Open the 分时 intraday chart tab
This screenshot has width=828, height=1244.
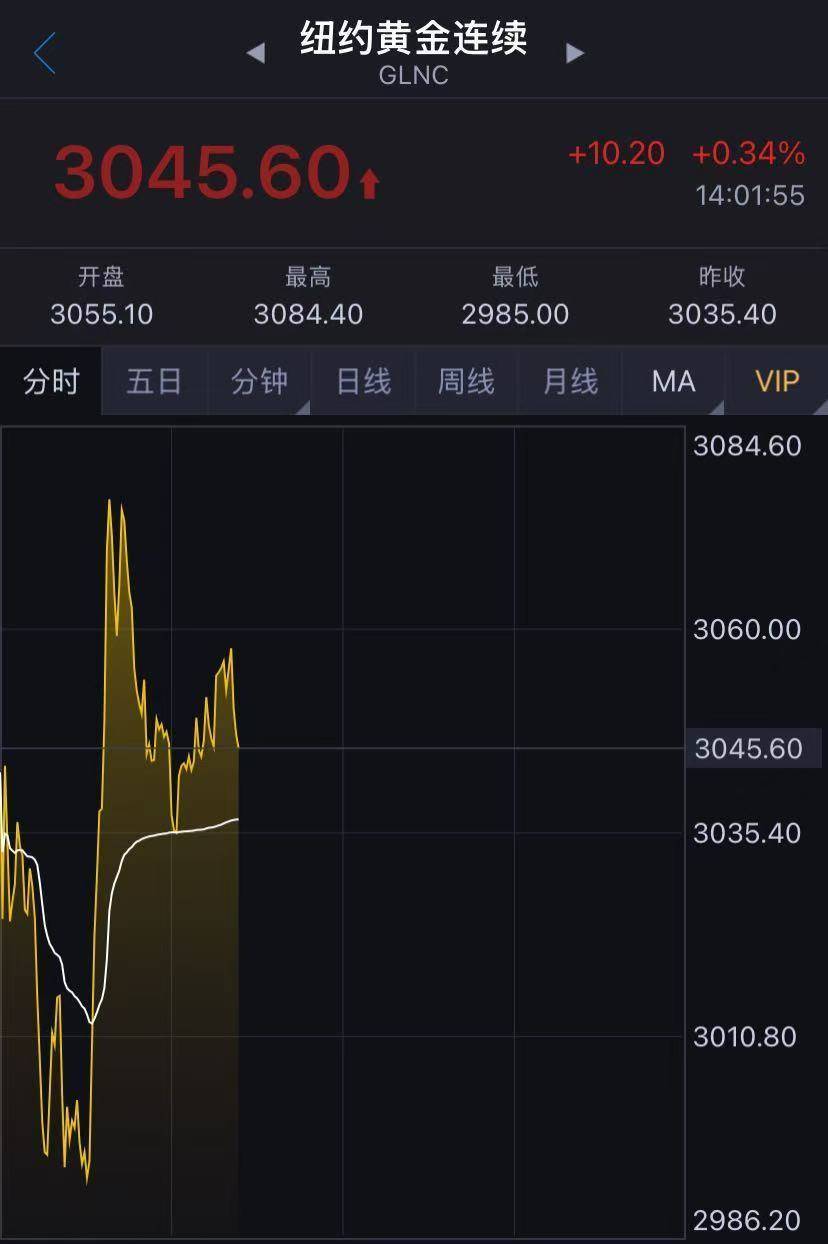click(50, 382)
